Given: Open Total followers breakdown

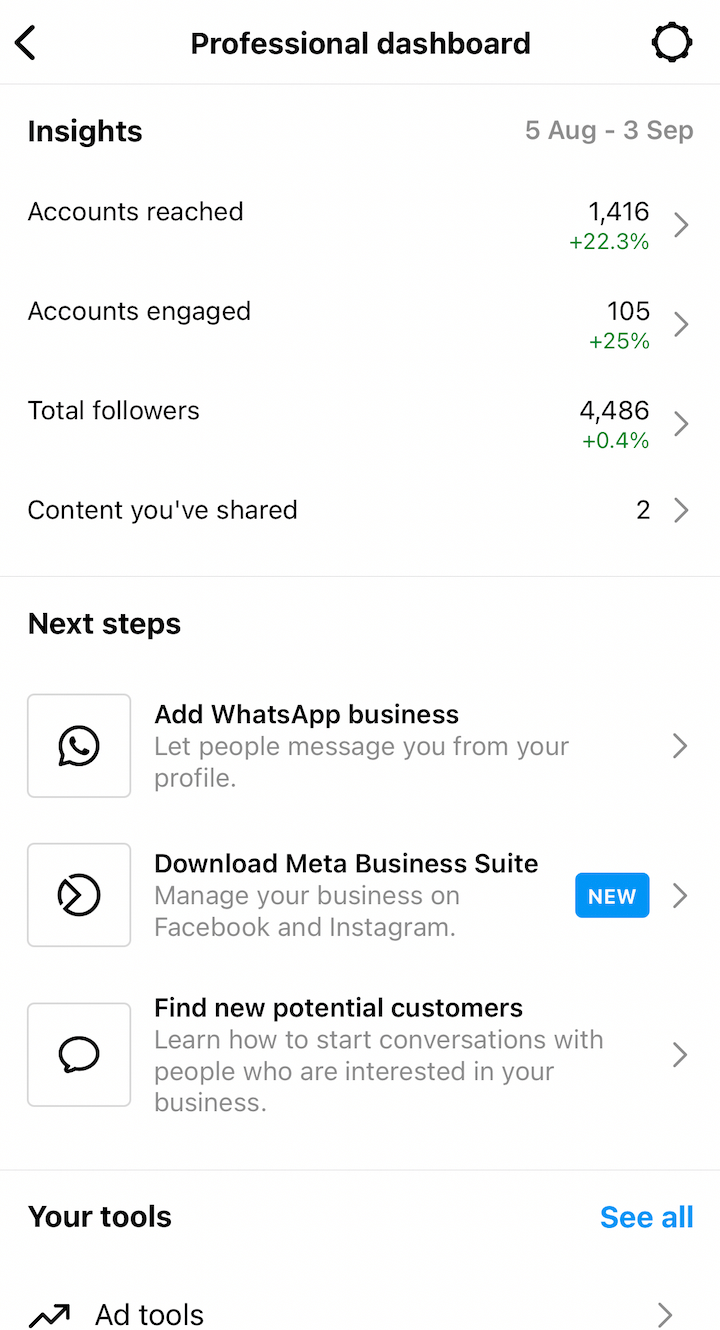Looking at the screenshot, I should pyautogui.click(x=681, y=423).
